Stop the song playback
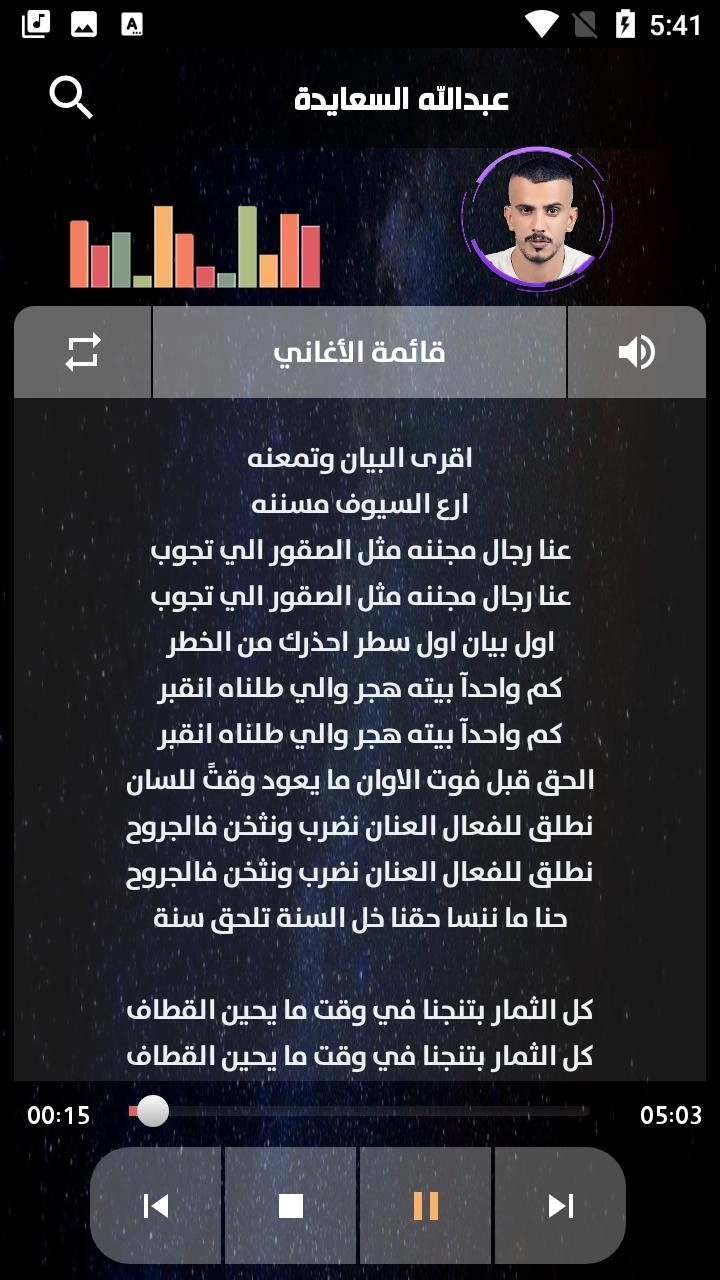Viewport: 720px width, 1280px height. (x=291, y=1206)
